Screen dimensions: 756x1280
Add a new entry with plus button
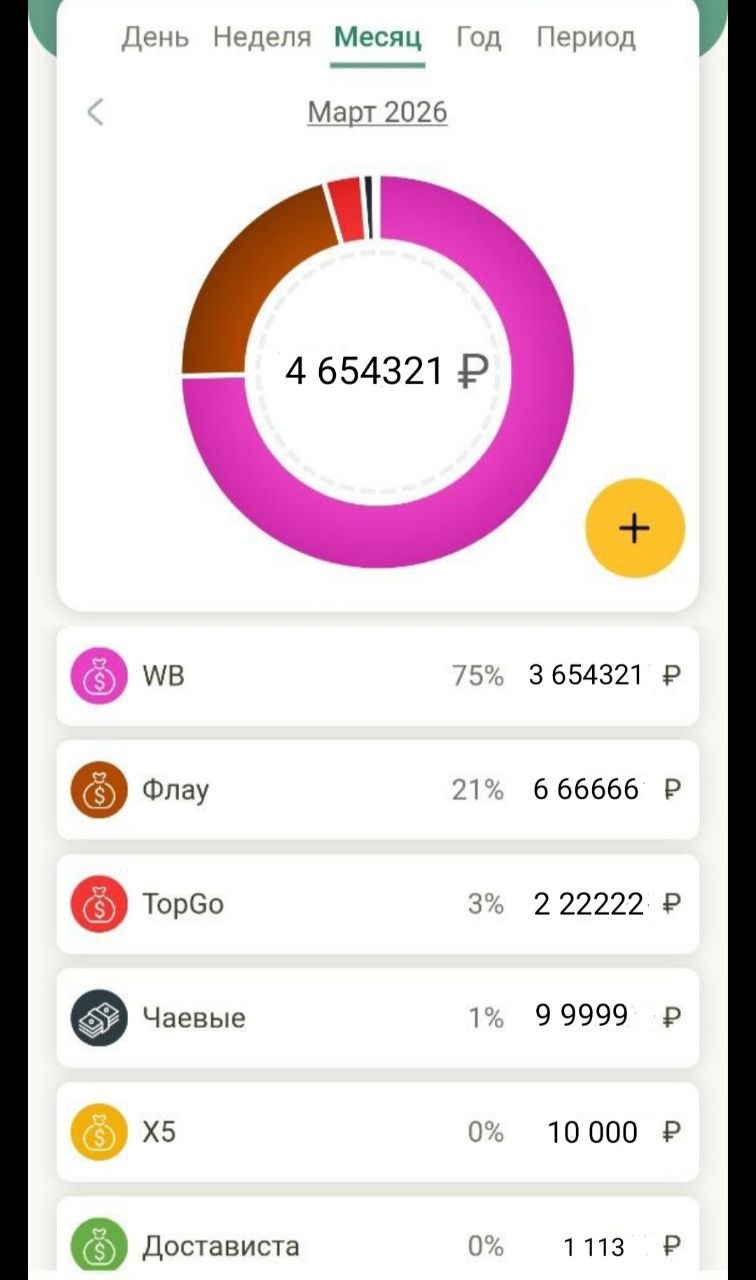click(635, 528)
